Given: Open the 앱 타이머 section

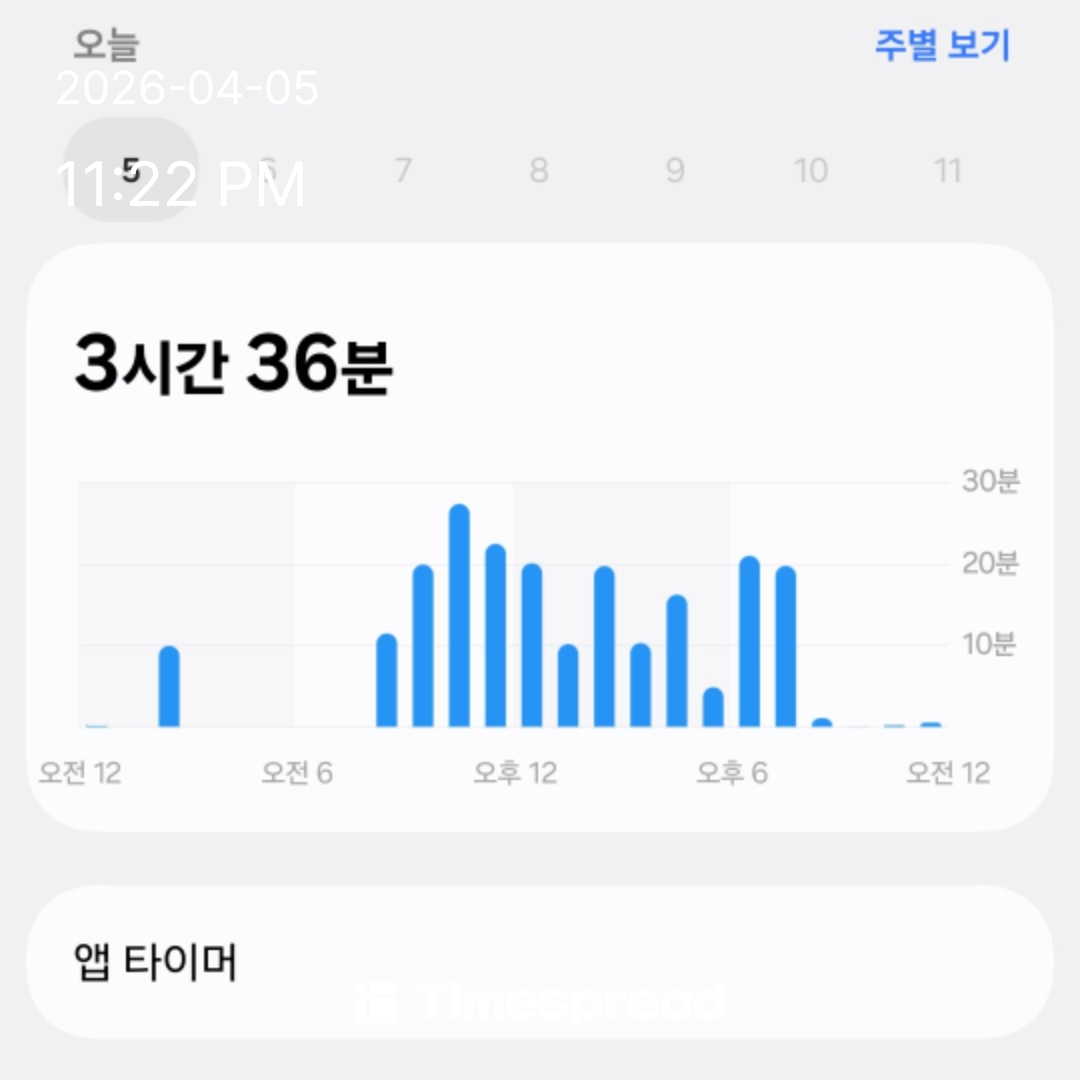Looking at the screenshot, I should (x=539, y=962).
